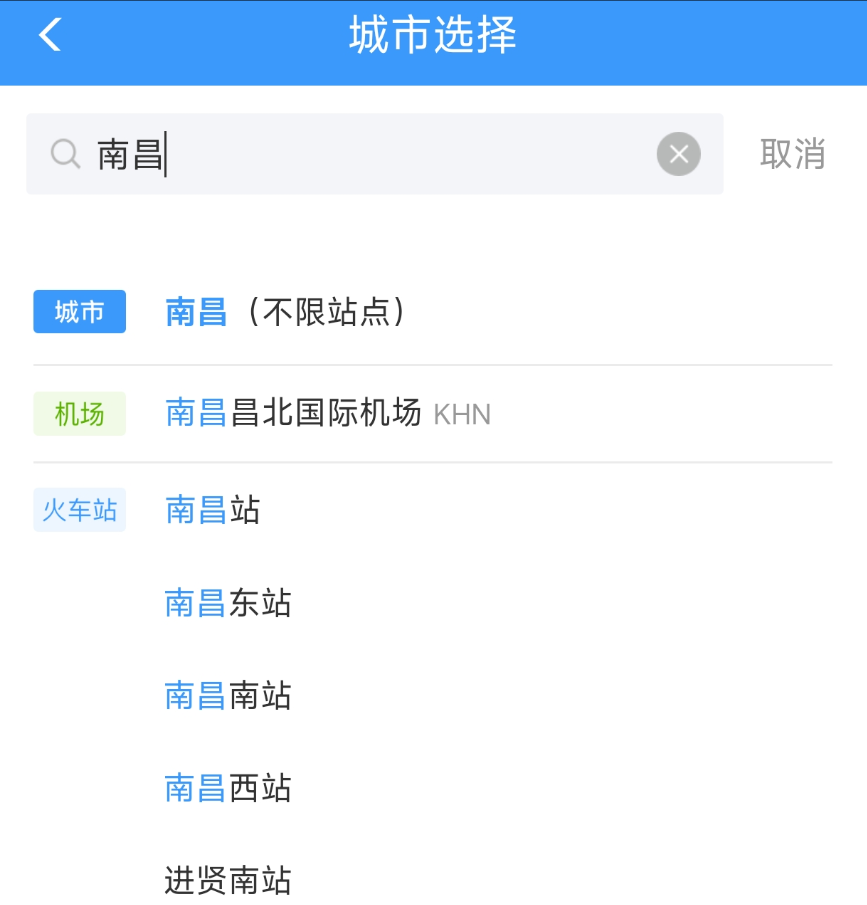Select 南昌站 train station
This screenshot has width=867, height=905.
coord(213,510)
